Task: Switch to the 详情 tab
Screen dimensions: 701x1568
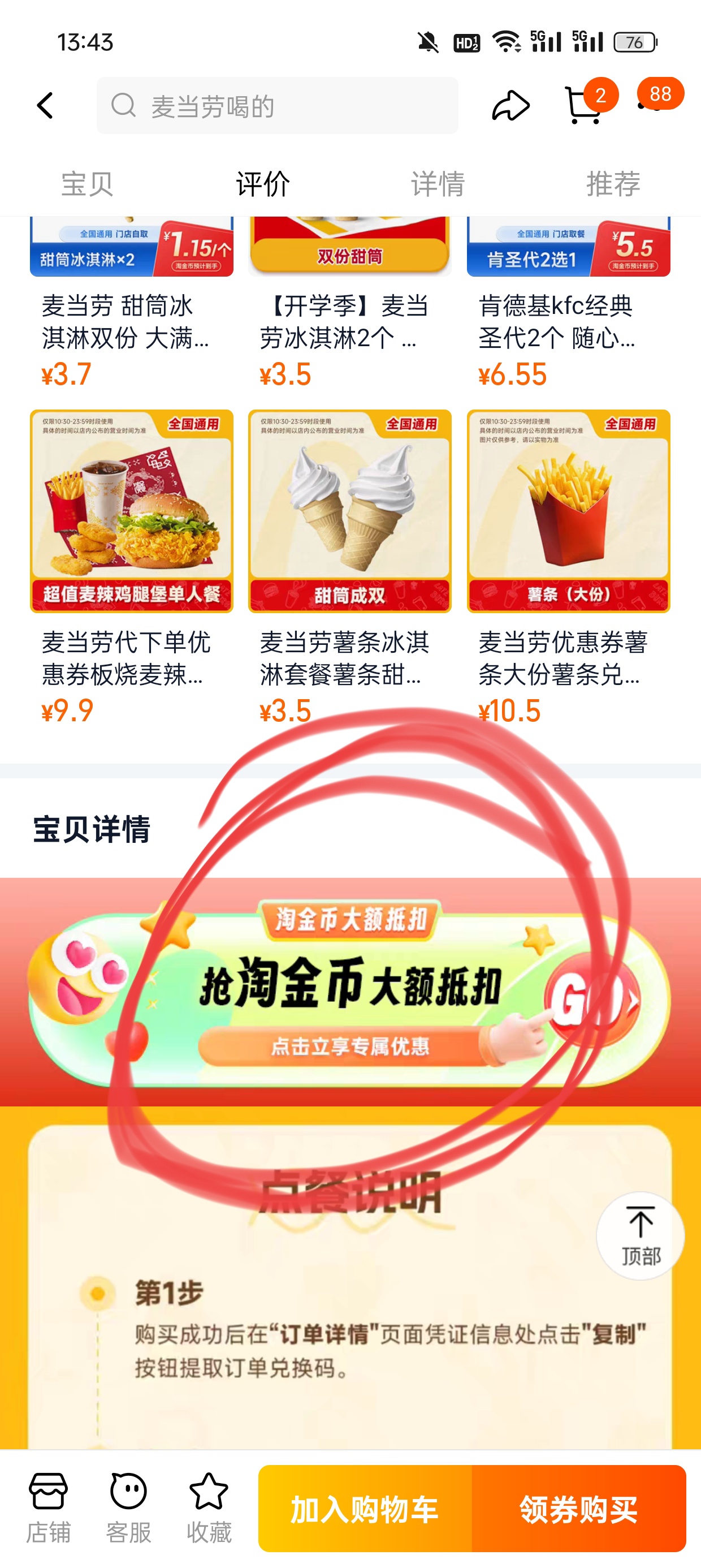Action: click(438, 184)
